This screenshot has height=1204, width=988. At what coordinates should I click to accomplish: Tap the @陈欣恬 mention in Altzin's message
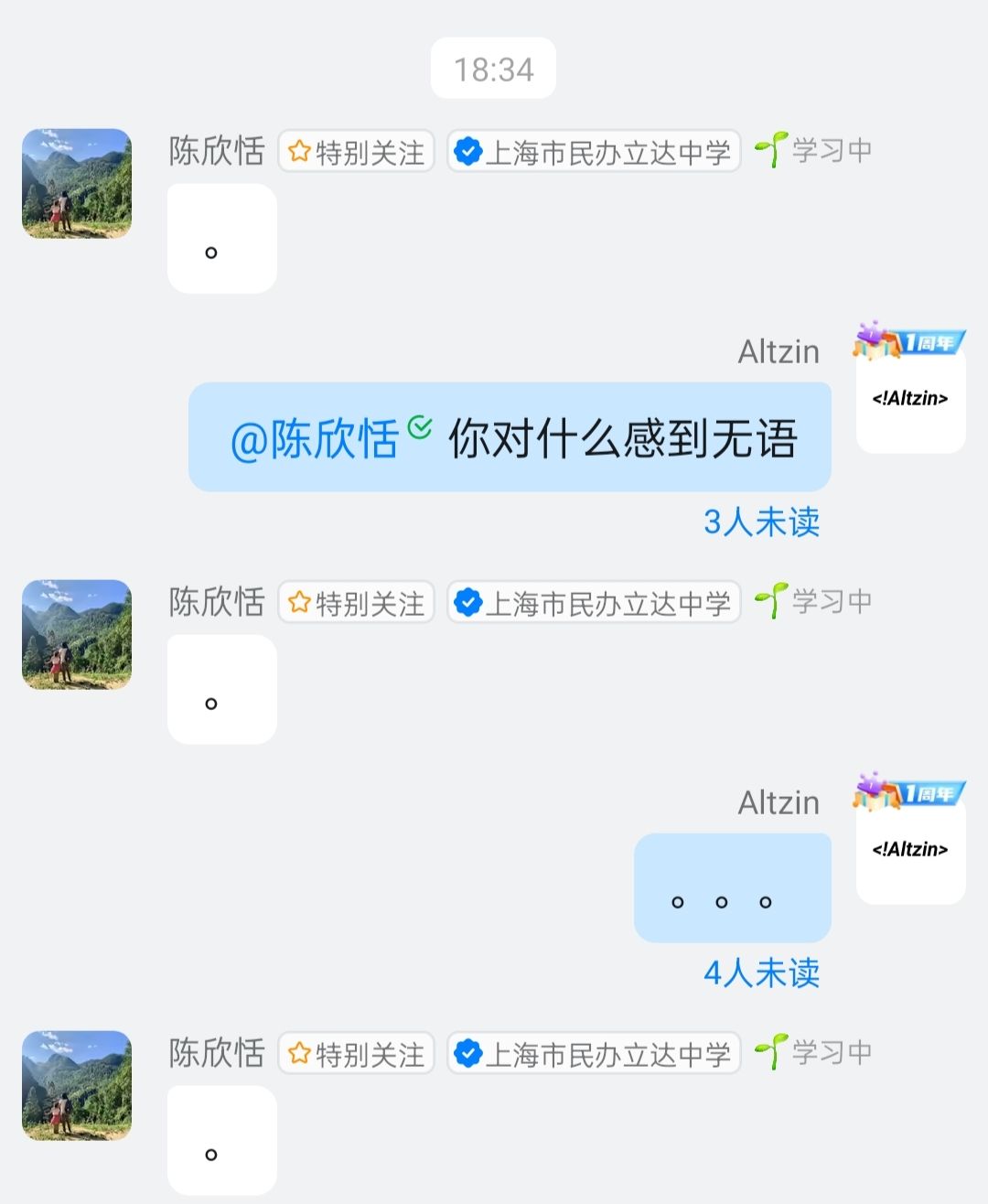coord(315,439)
